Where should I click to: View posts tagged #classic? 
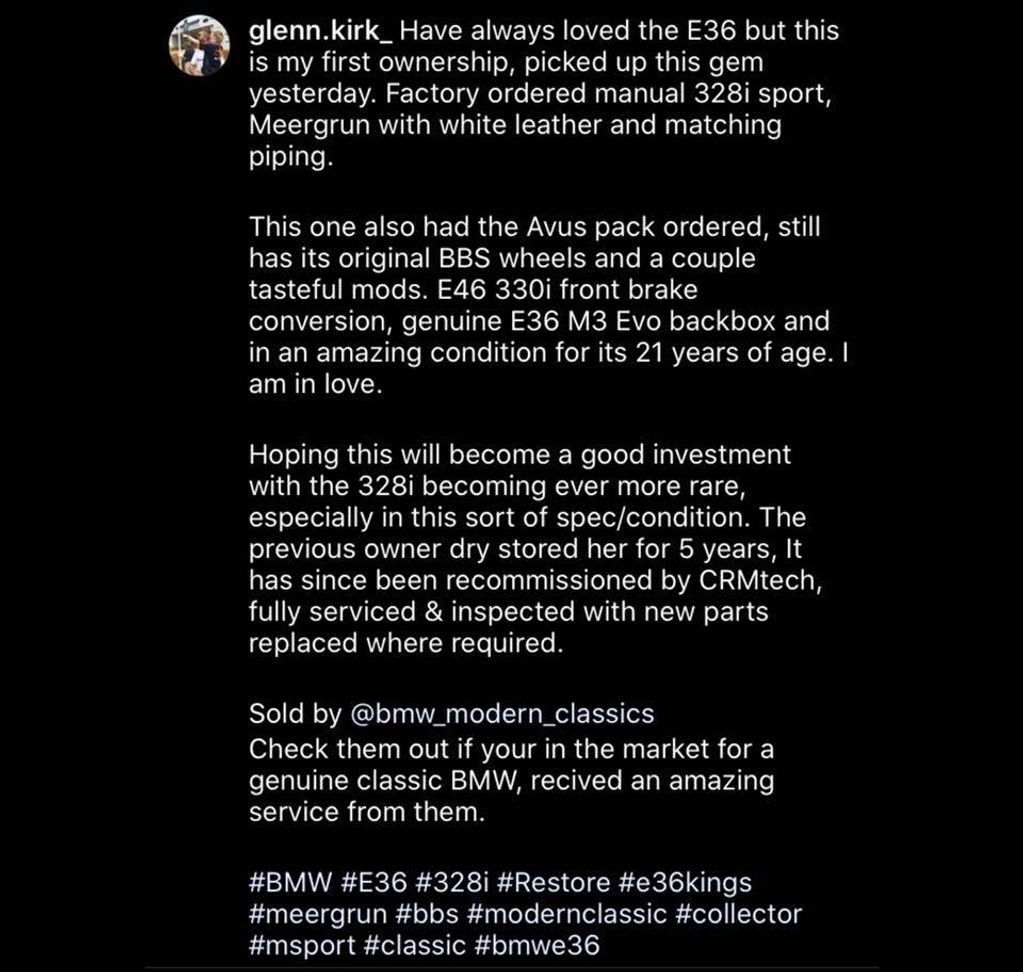[411, 943]
